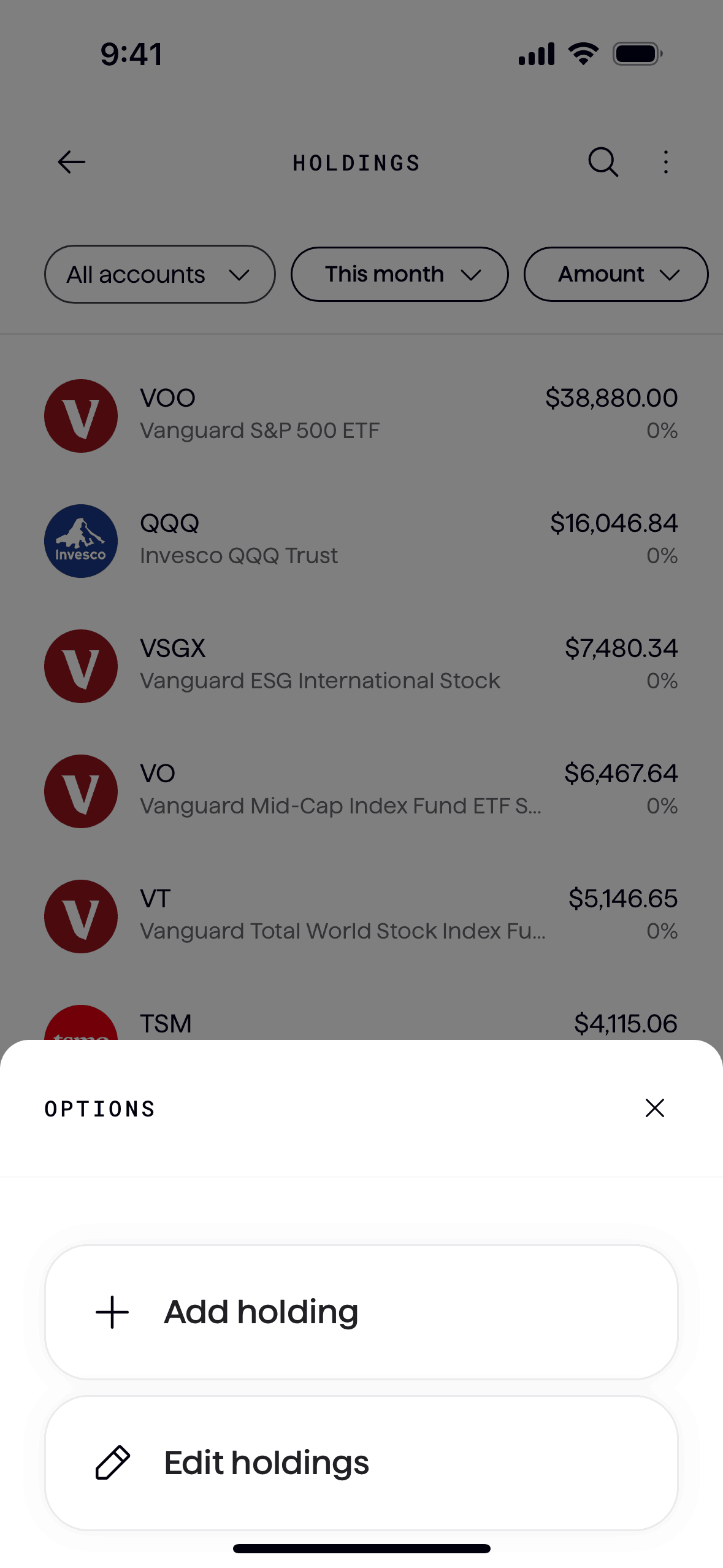Screen dimensions: 723x1568
Task: Choose Add holding option
Action: 361,1312
